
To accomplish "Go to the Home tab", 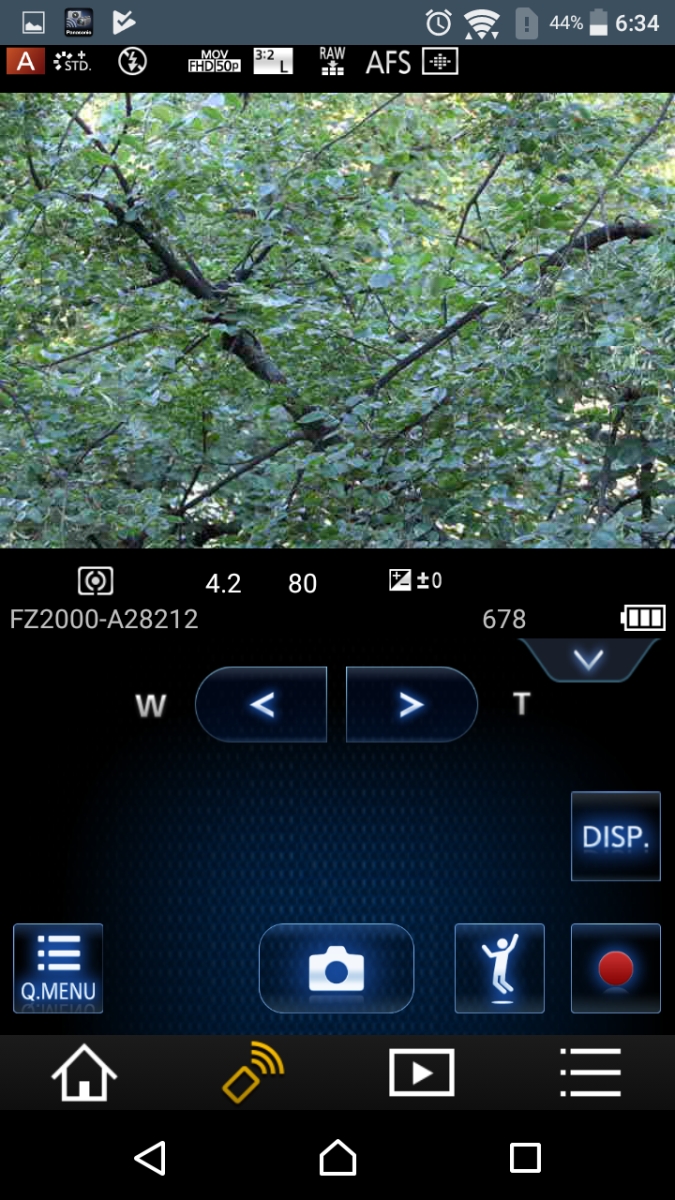I will tap(84, 1073).
